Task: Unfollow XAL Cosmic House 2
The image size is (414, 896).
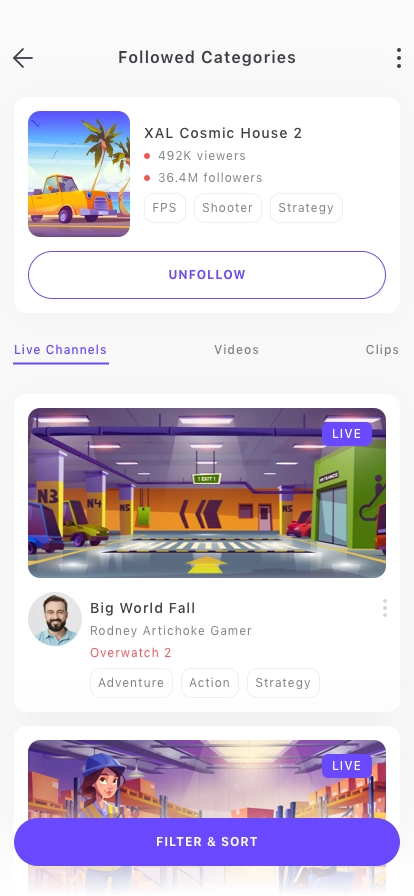Action: point(207,275)
